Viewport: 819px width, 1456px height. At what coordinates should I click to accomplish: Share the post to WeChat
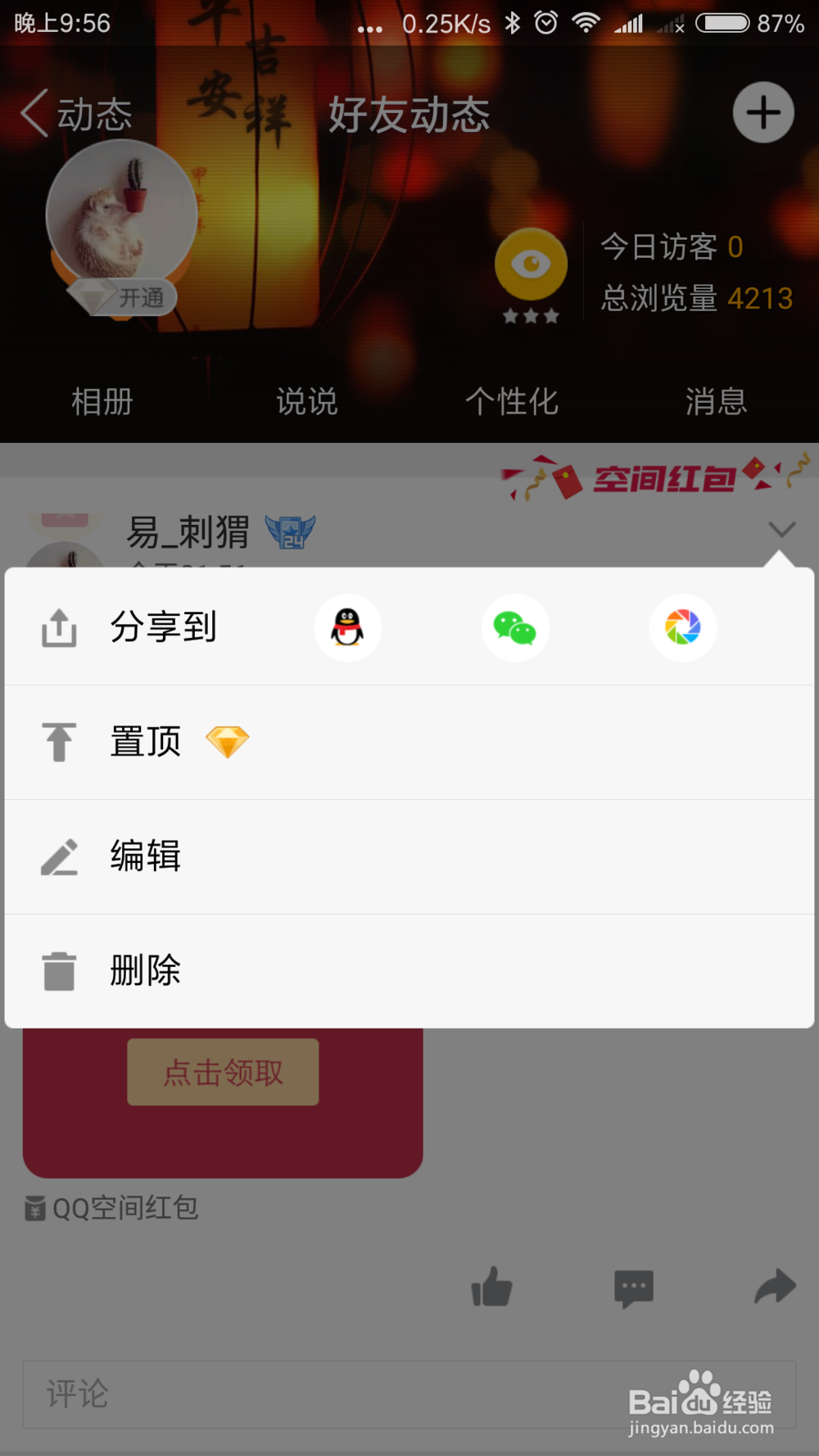click(x=515, y=627)
